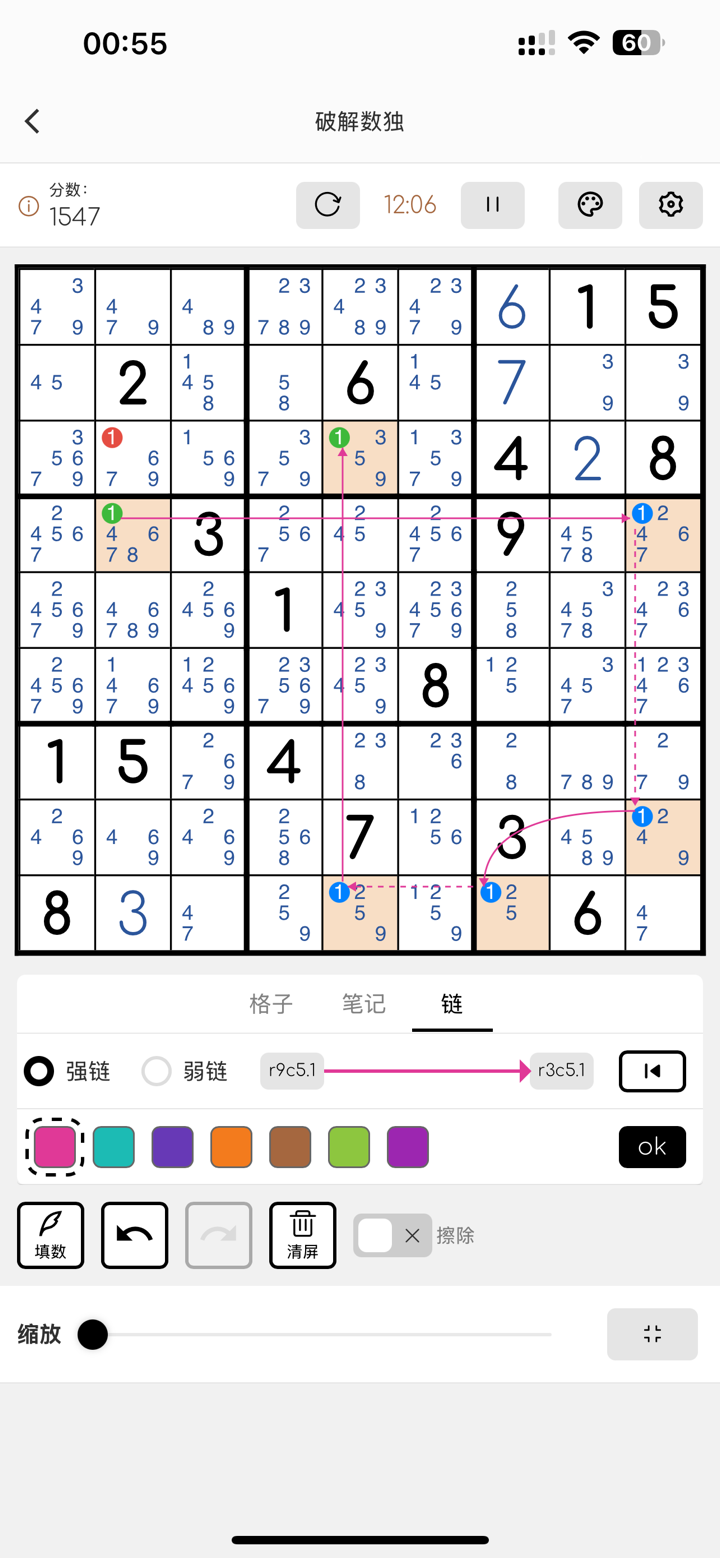Go back using the top-left arrow
This screenshot has height=1558, width=720.
[32, 120]
